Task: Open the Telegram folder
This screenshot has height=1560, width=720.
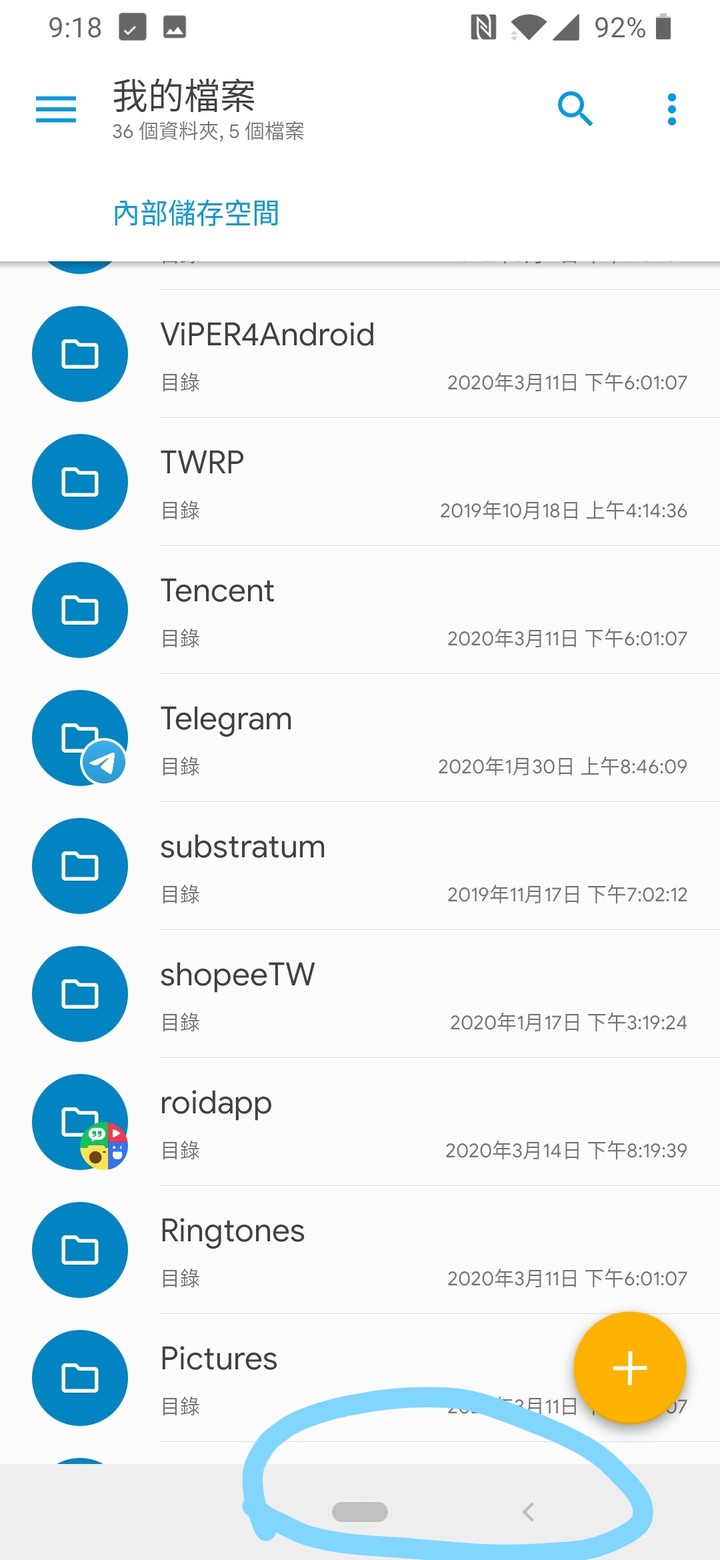Action: (x=360, y=738)
